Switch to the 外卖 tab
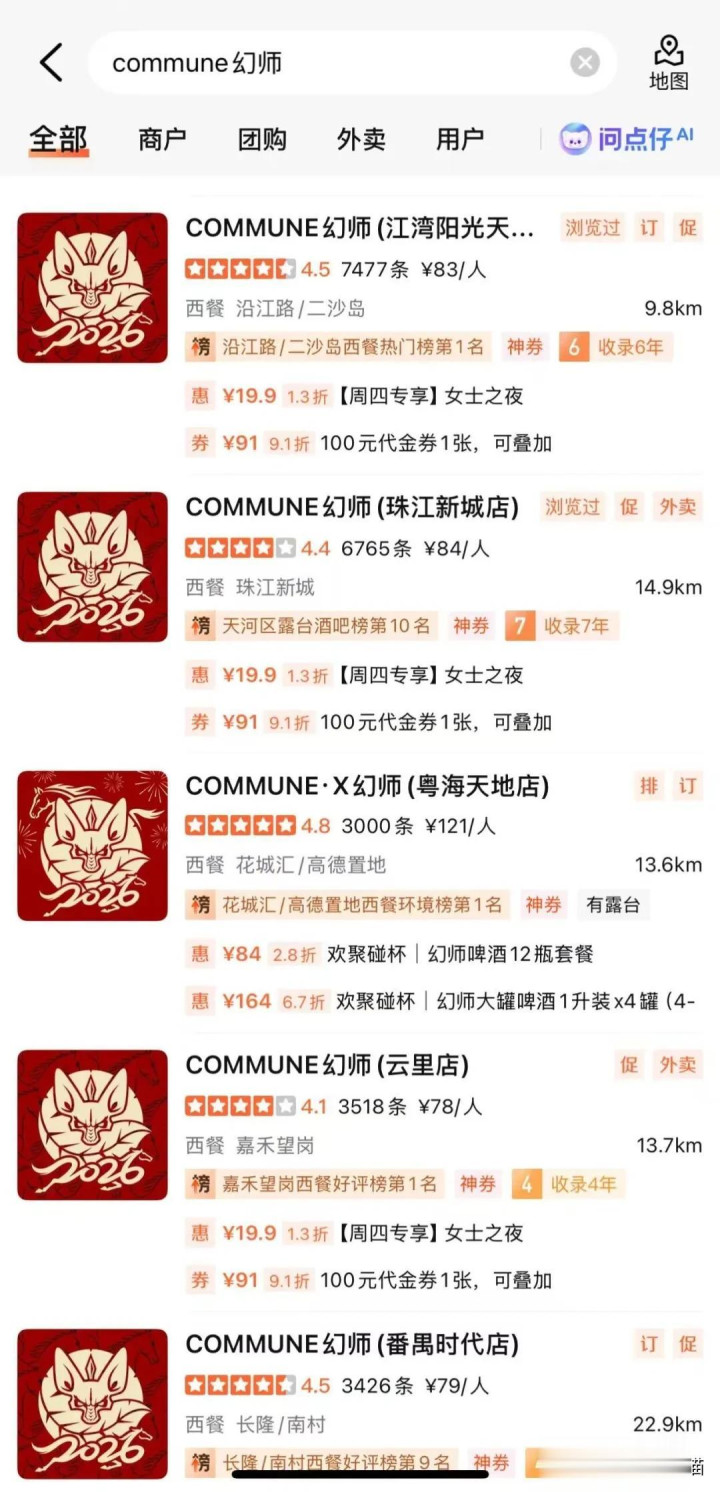The height and width of the screenshot is (1492, 720). coord(361,139)
